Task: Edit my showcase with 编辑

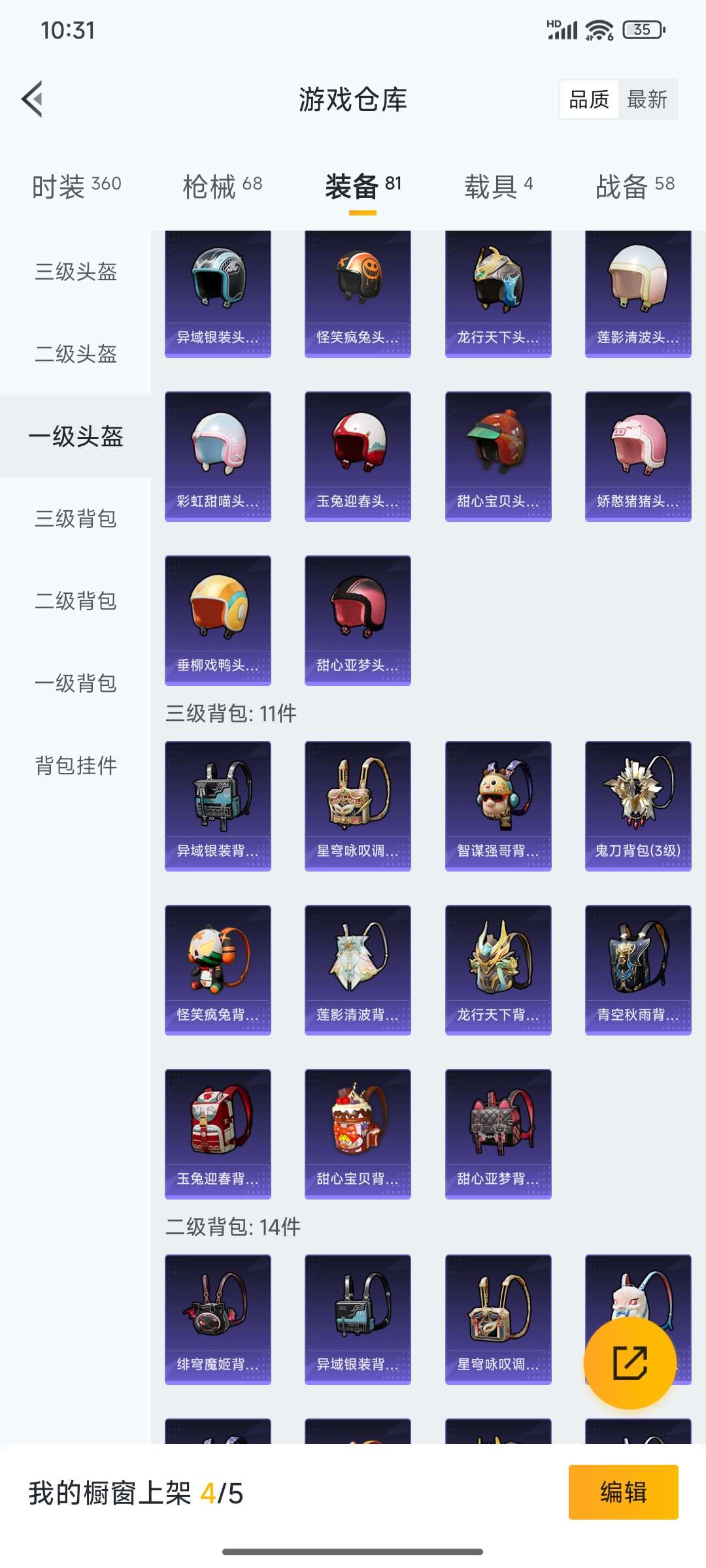Action: click(x=623, y=1492)
